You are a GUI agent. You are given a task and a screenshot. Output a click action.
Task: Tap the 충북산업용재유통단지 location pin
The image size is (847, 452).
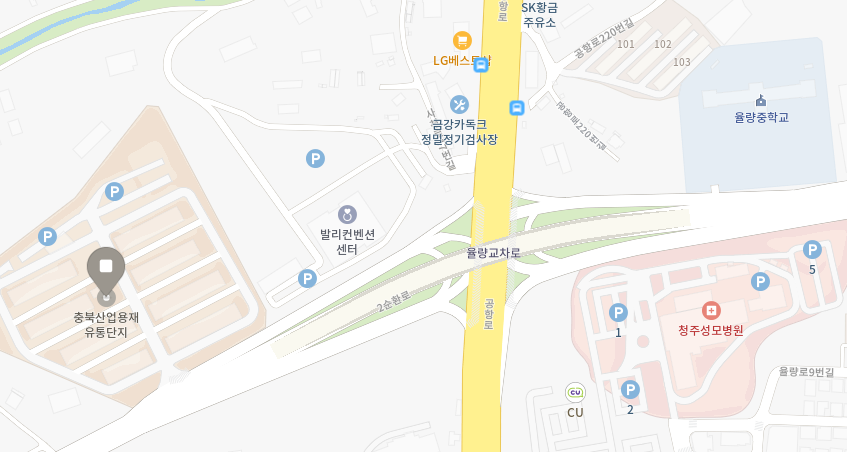(x=106, y=270)
